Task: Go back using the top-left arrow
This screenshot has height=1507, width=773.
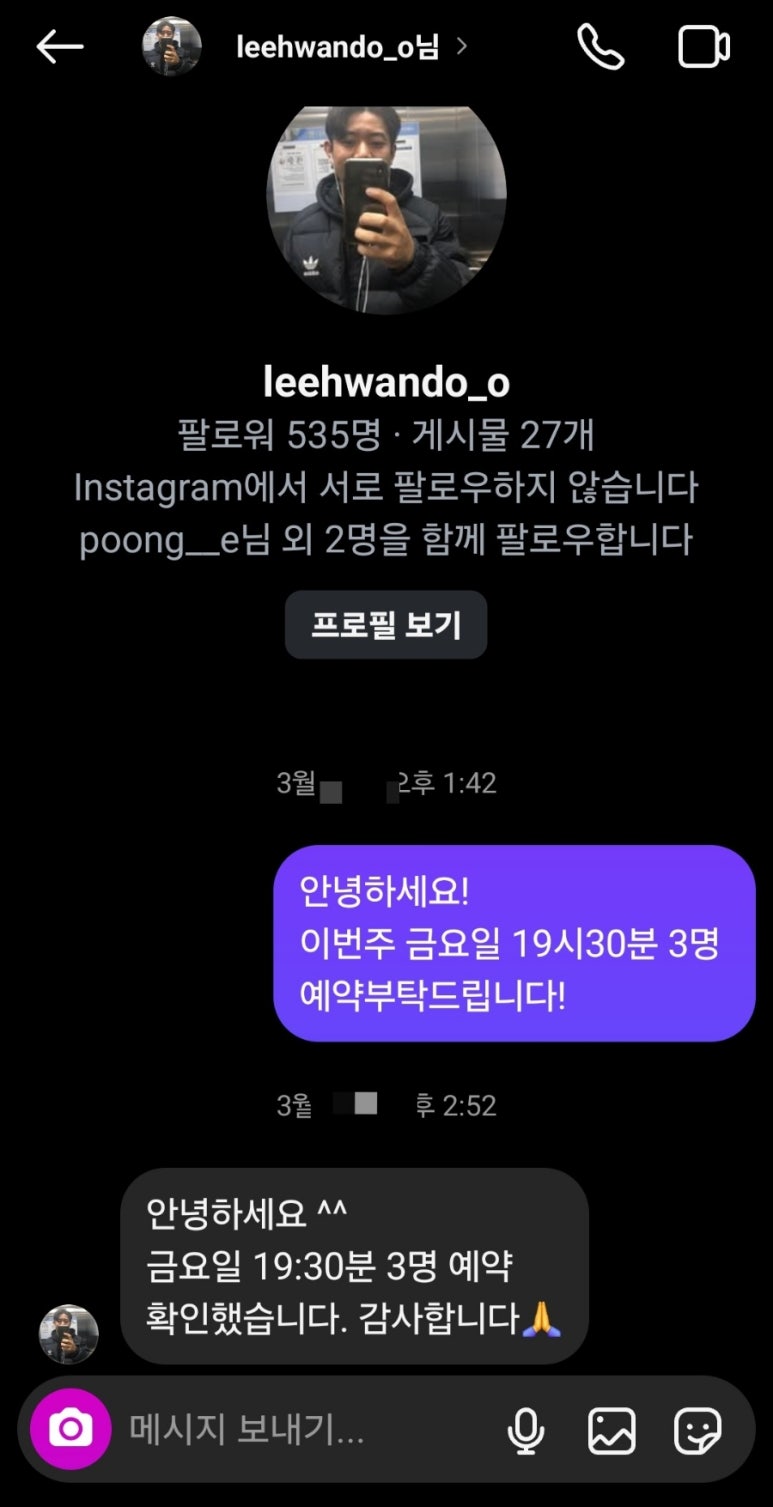Action: tap(59, 47)
